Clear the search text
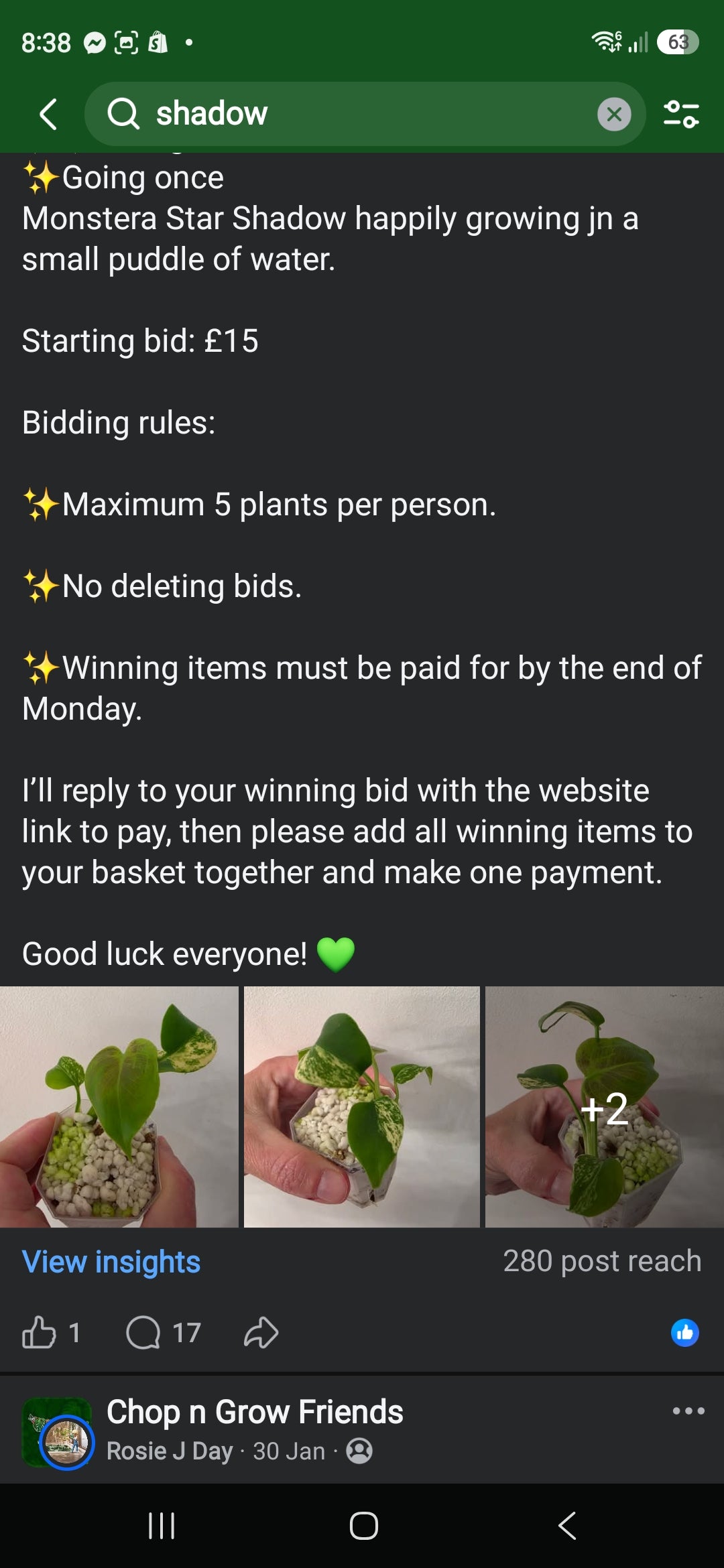This screenshot has height=1568, width=724. point(614,115)
